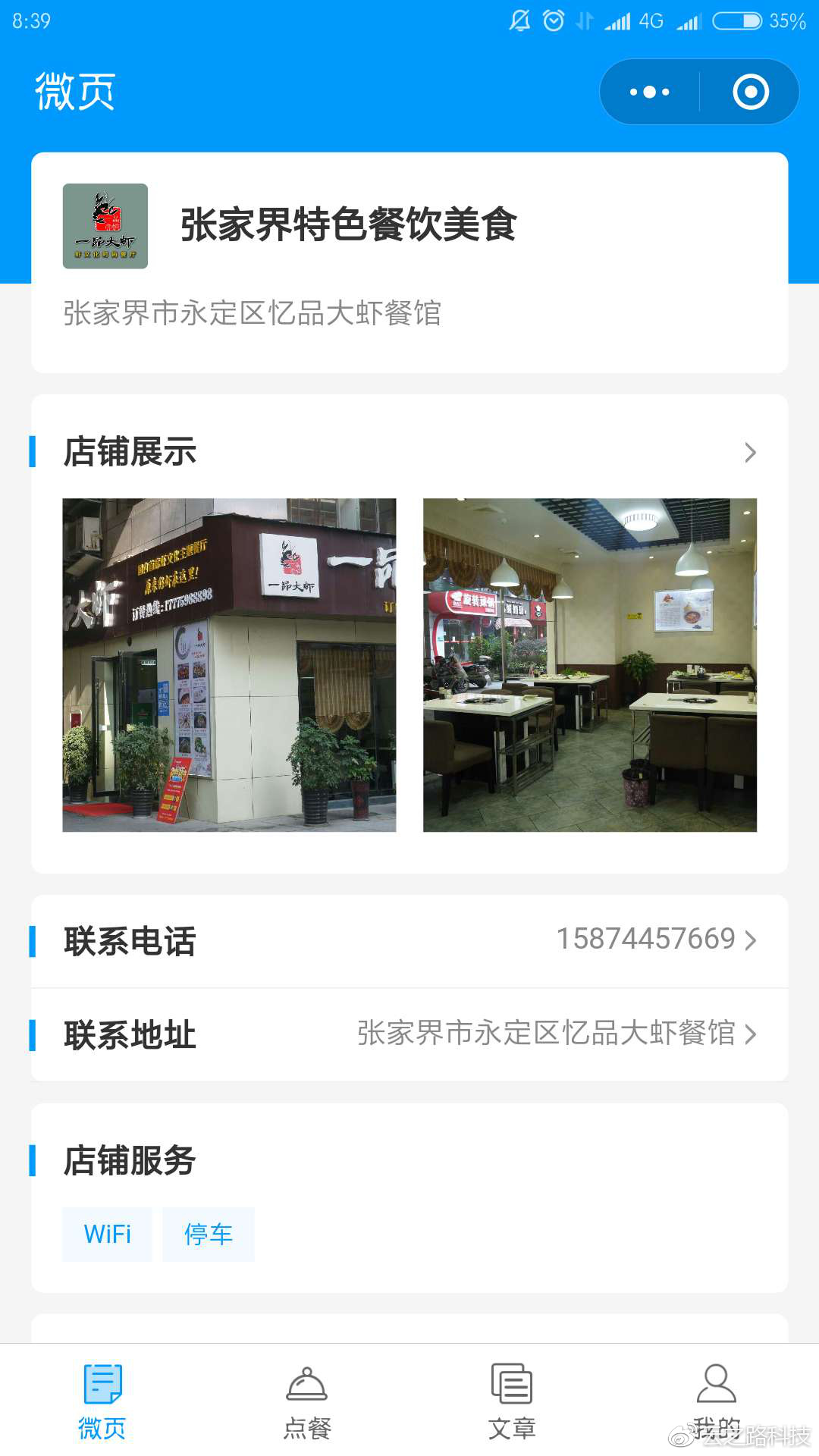Close the mini program with the circle button

(x=751, y=93)
